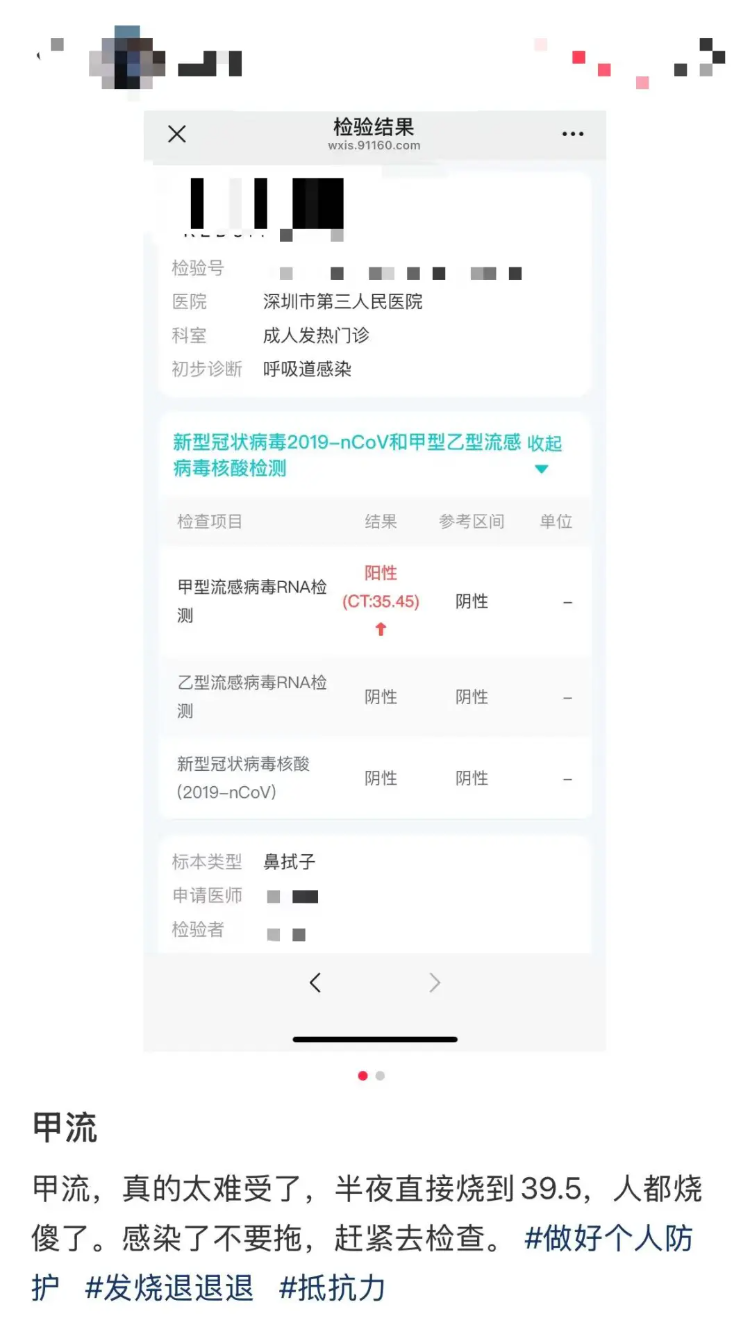Jump to the second image via the gray dot
Screen dimensions: 750x1322
pos(380,1076)
